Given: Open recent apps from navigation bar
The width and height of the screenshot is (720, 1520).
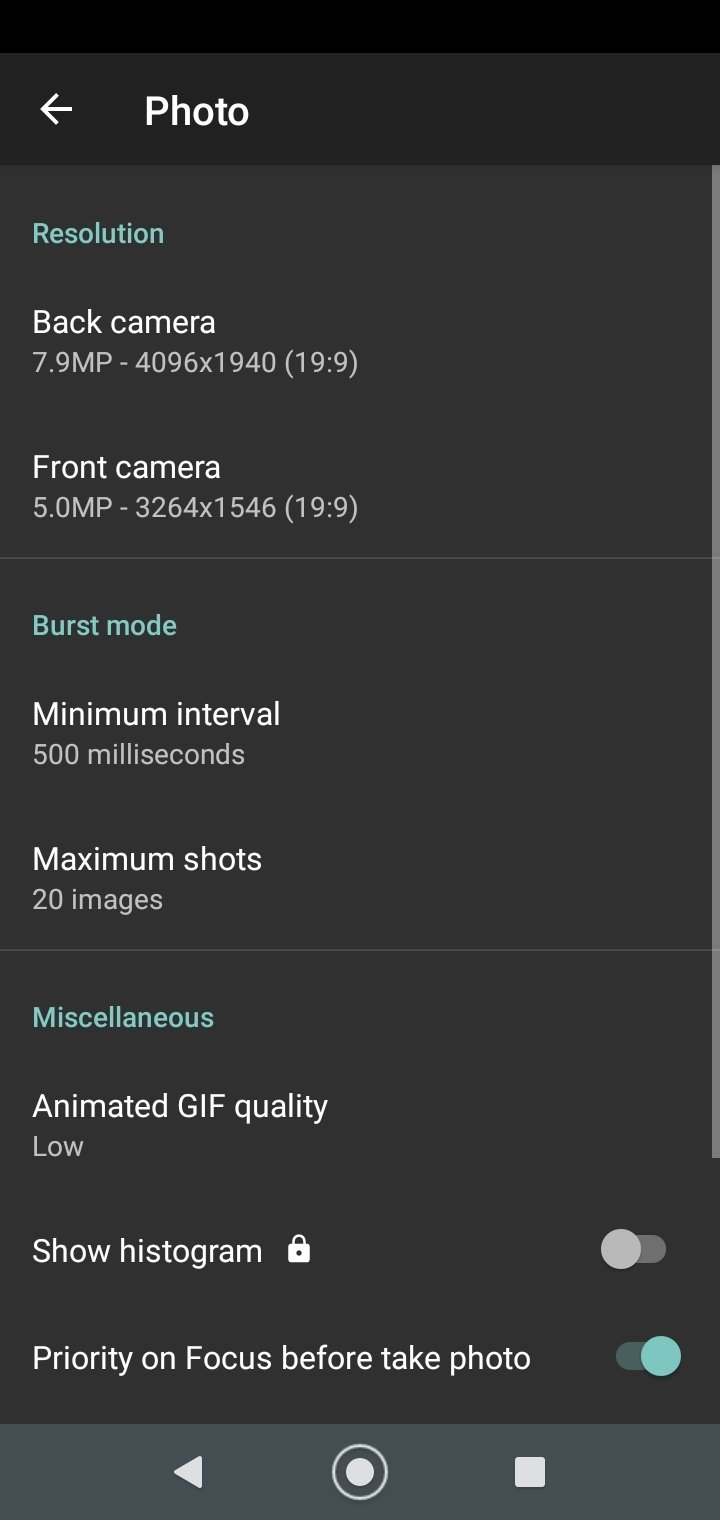Looking at the screenshot, I should coord(529,1472).
